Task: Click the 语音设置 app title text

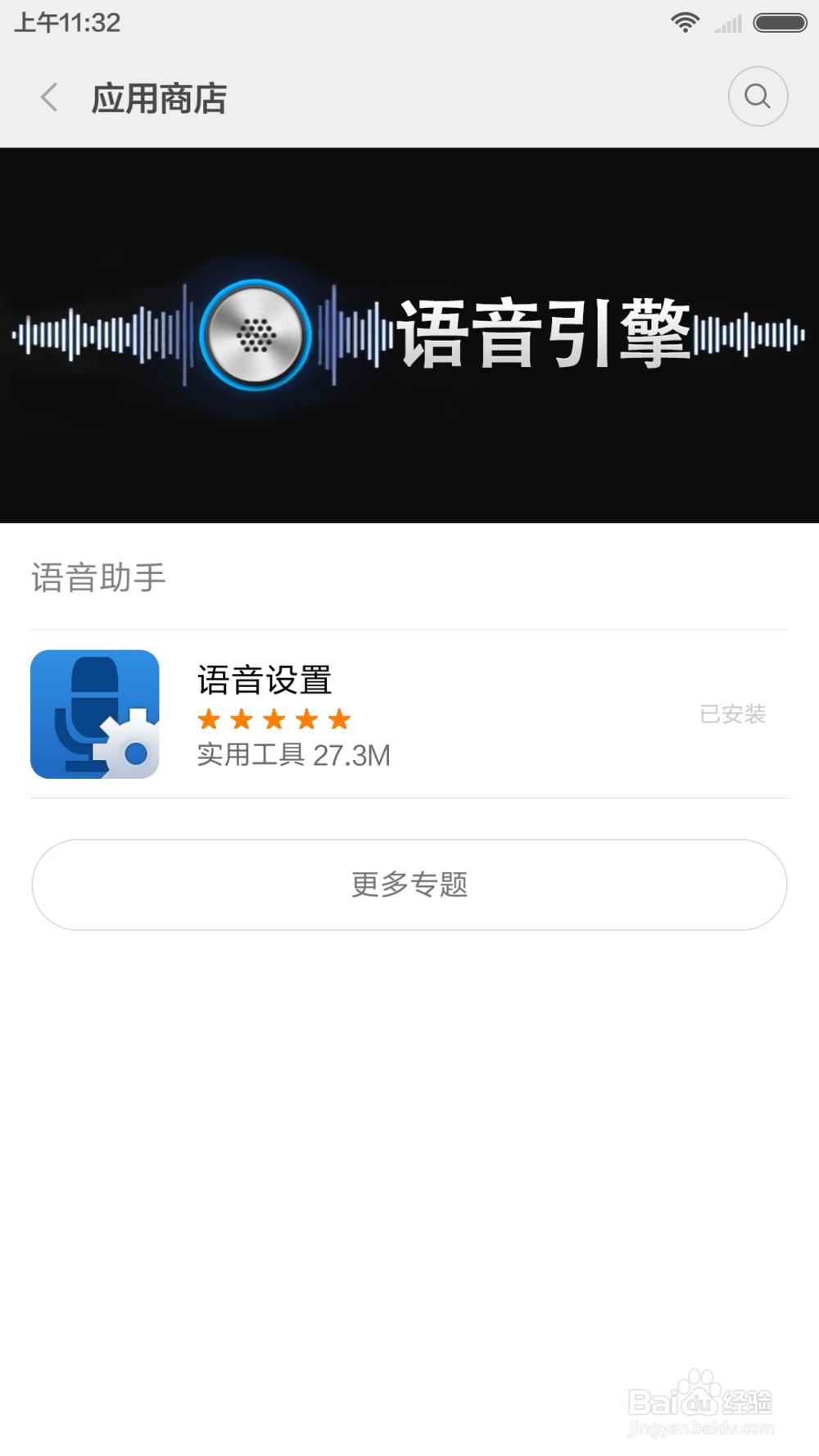Action: click(x=265, y=680)
